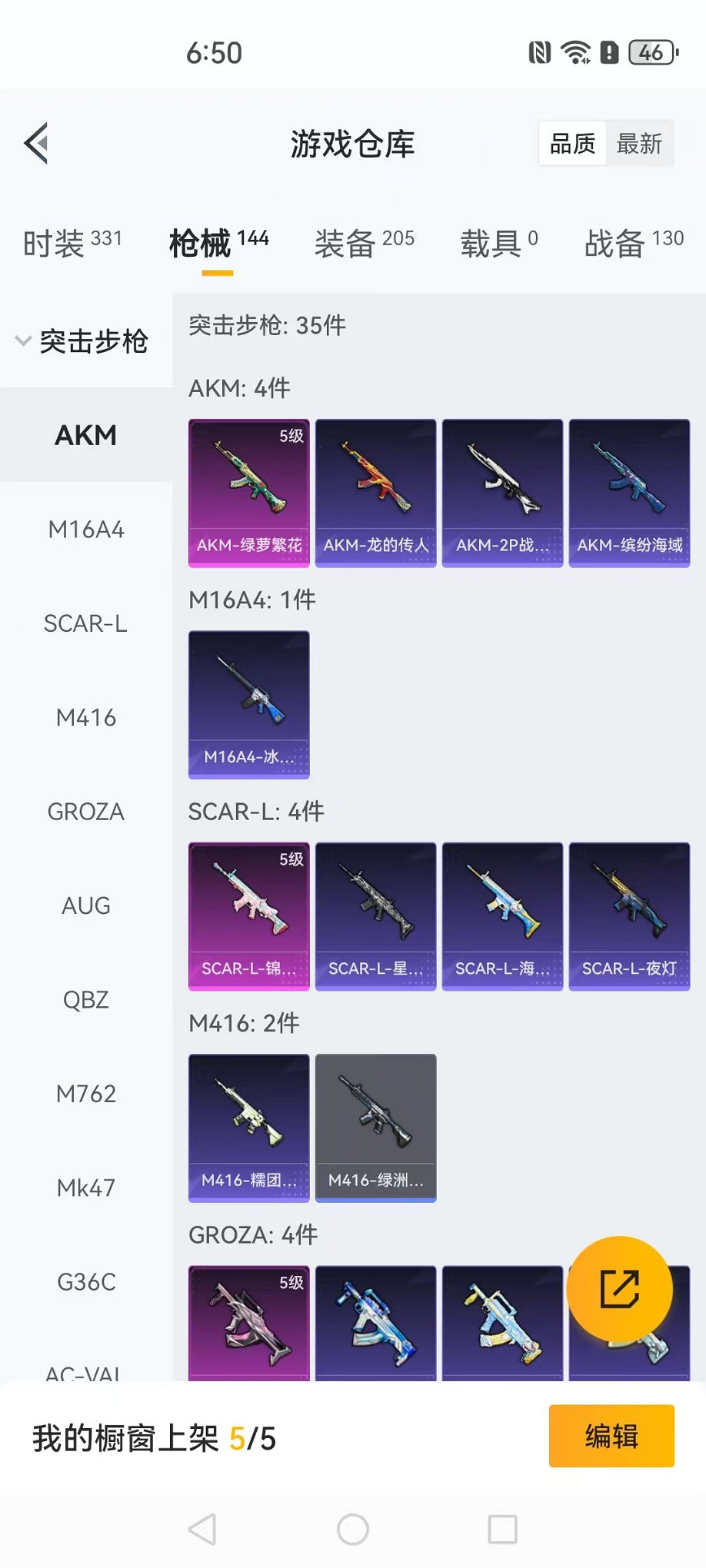The height and width of the screenshot is (1568, 706).
Task: Tap the orange floating share button
Action: (x=619, y=1289)
